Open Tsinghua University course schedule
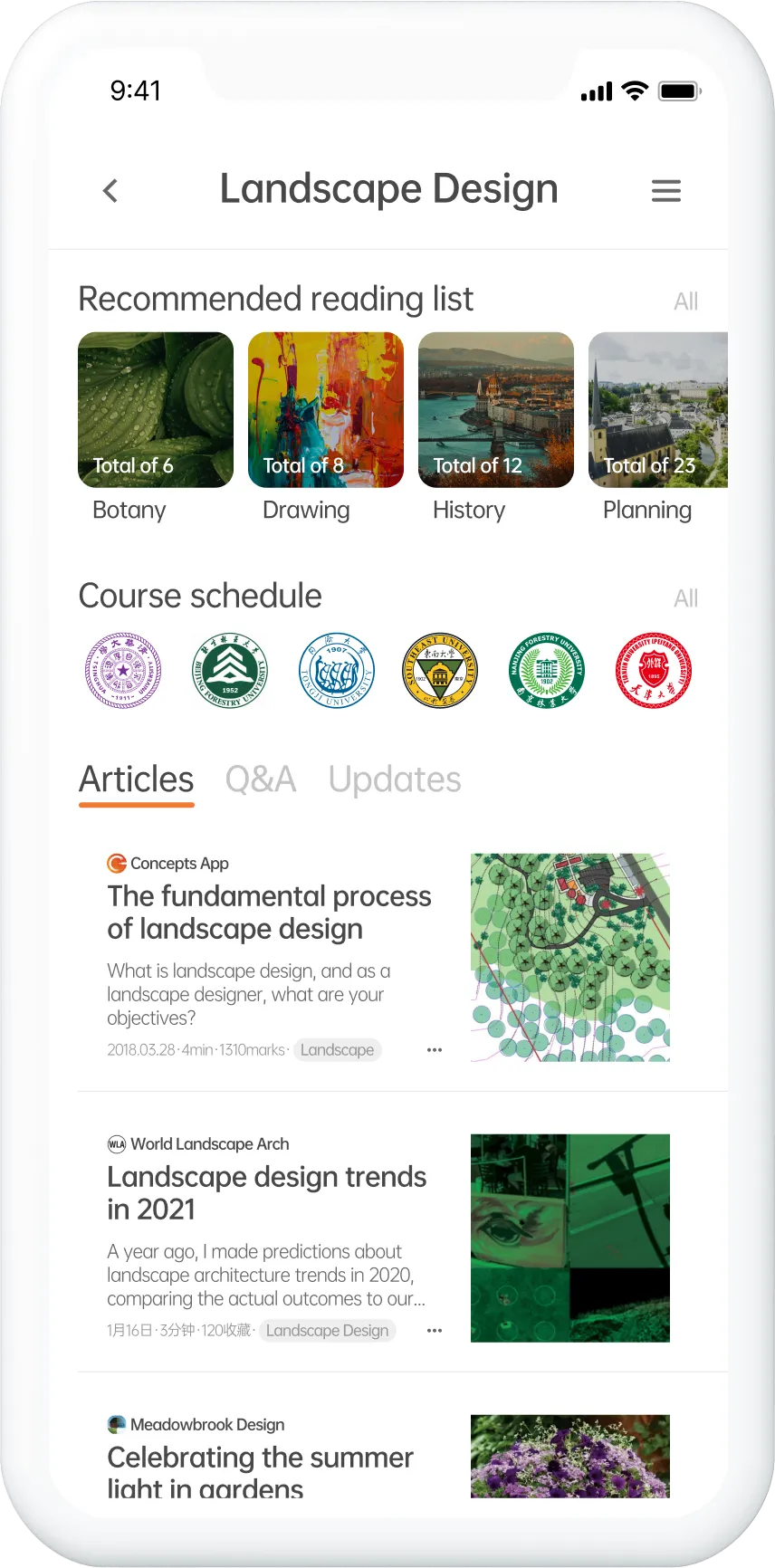The height and width of the screenshot is (1568, 775). (x=123, y=671)
